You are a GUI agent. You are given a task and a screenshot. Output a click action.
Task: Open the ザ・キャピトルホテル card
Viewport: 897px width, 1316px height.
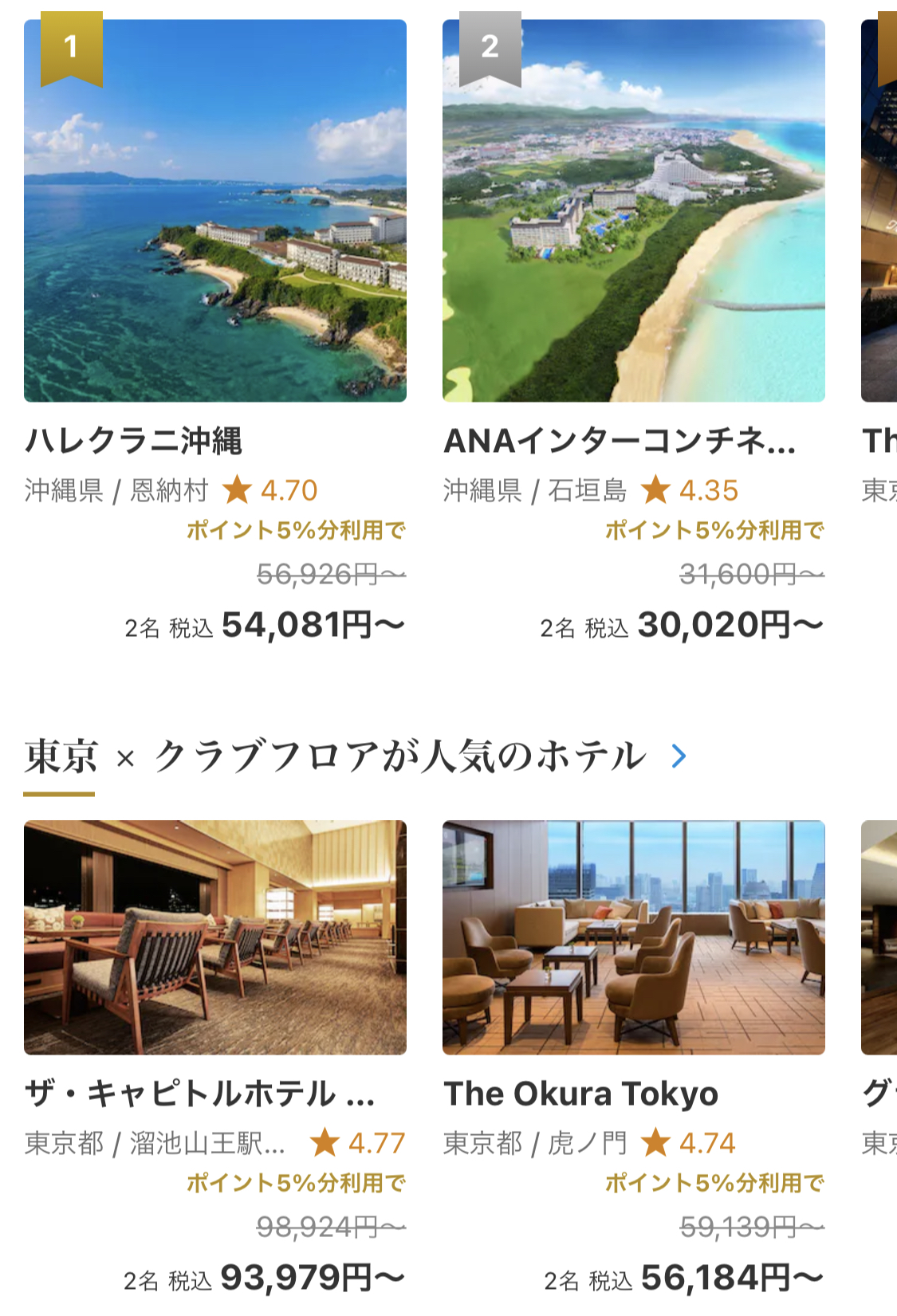coord(215,937)
